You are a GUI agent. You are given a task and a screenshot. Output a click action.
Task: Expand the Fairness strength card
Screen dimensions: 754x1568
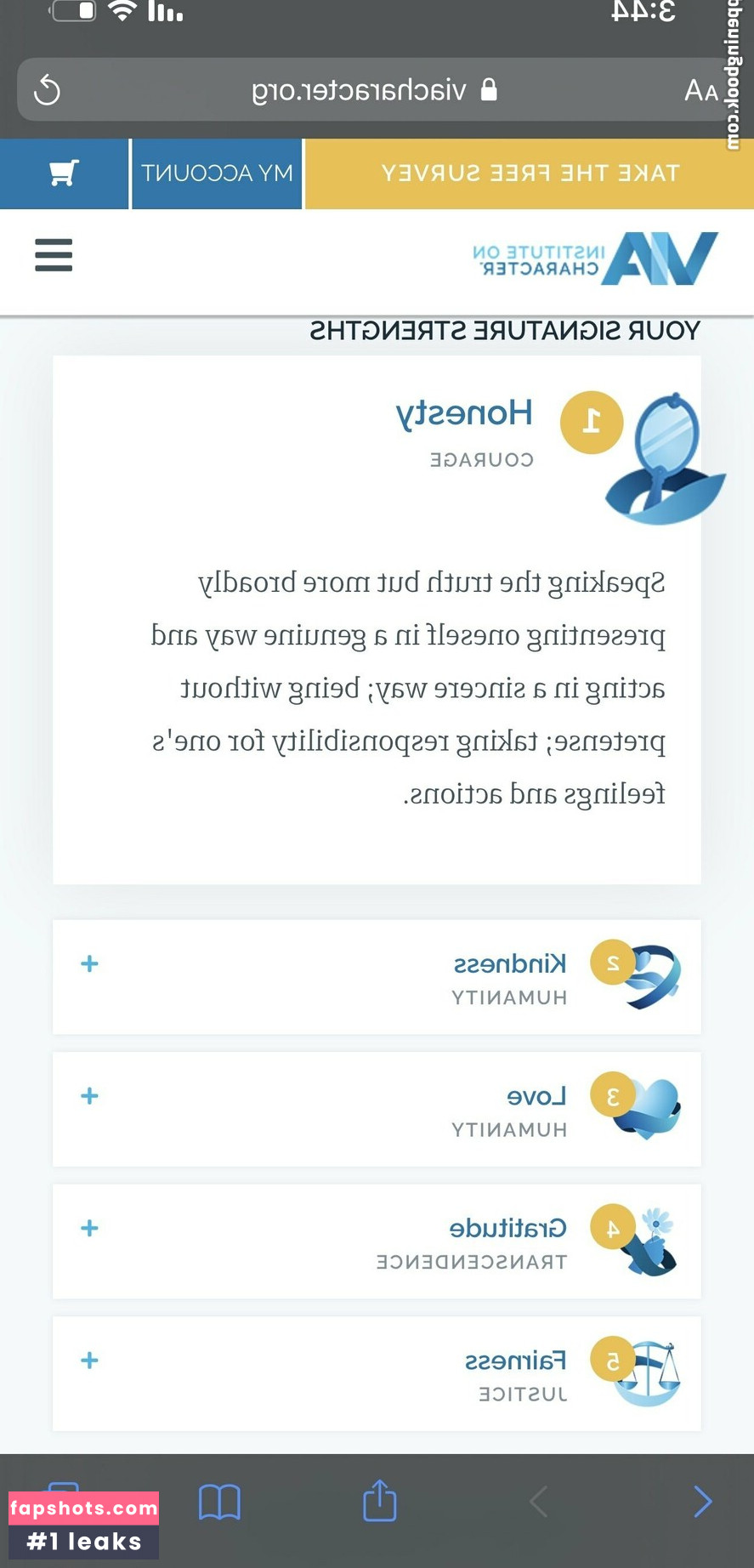89,1361
